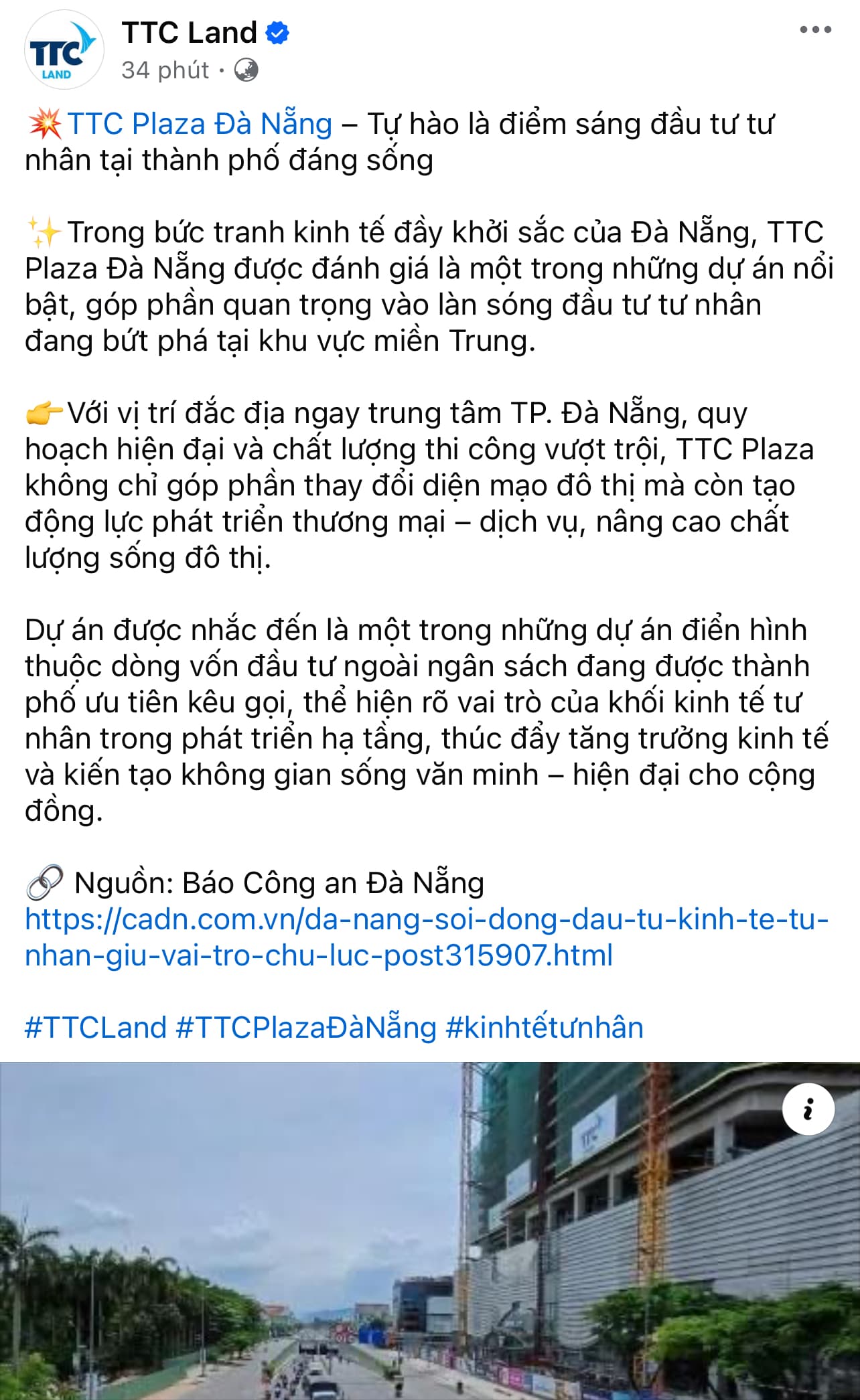Open the info icon on the photo

pyautogui.click(x=808, y=1109)
